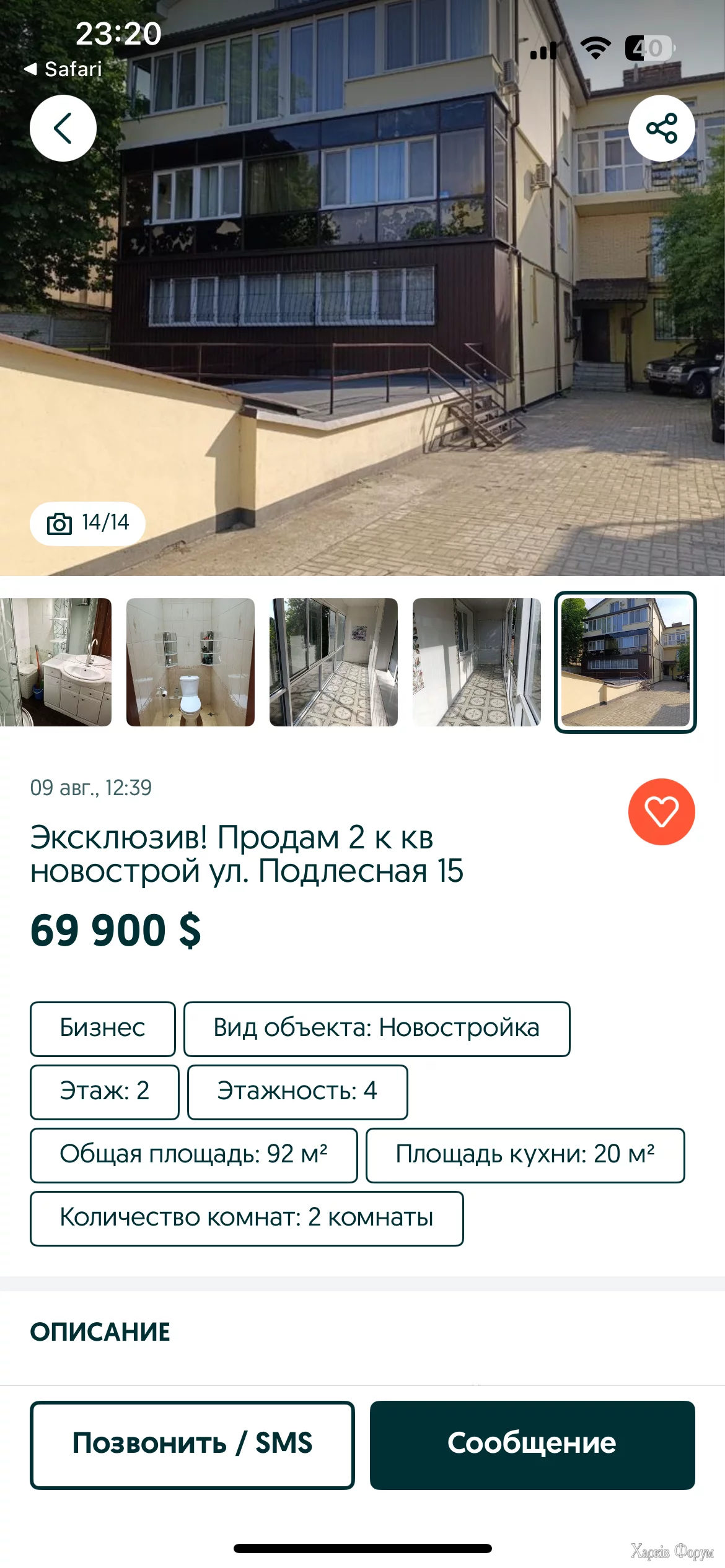Viewport: 725px width, 1568px height.
Task: Select the Бизнес chip
Action: [x=103, y=1029]
